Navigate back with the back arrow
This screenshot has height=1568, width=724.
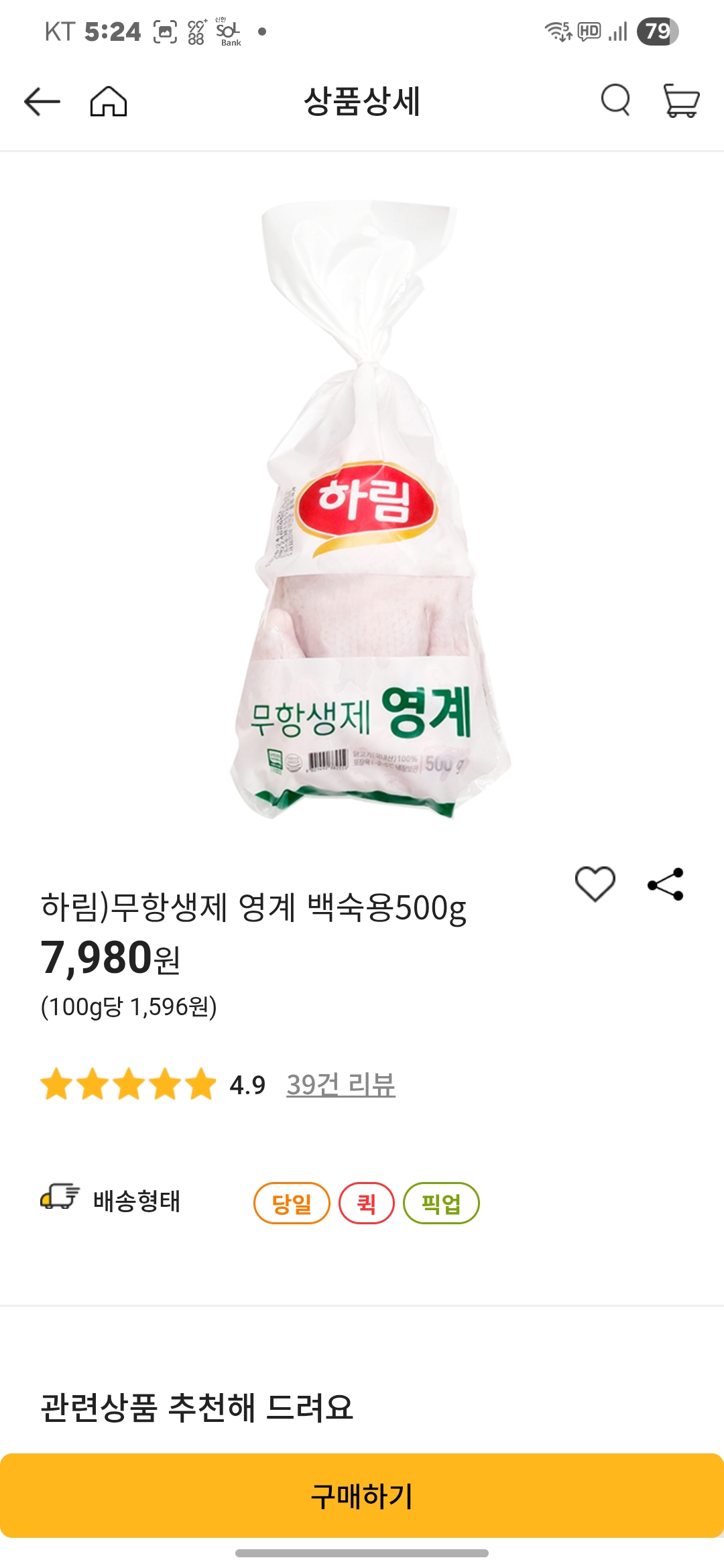coord(40,102)
